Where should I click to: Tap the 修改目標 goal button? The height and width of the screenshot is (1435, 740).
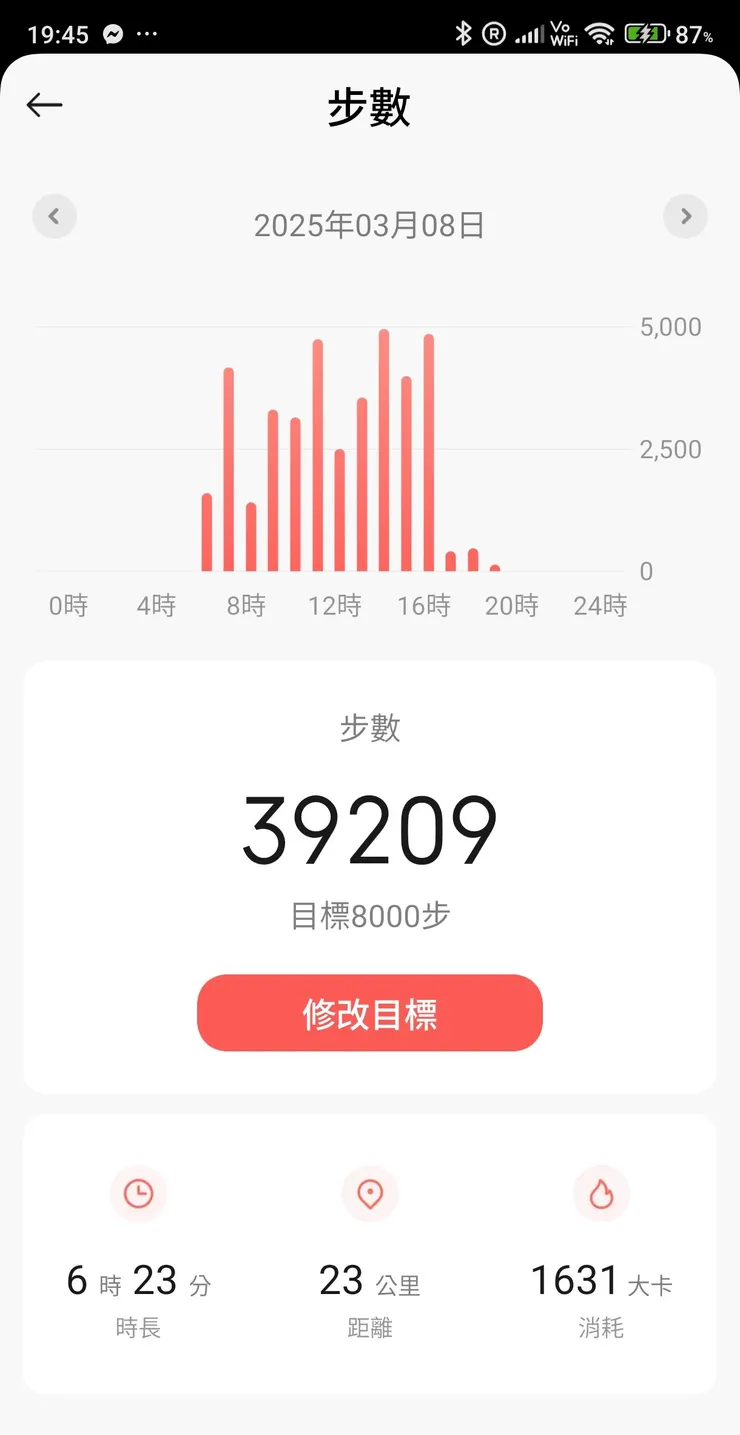point(370,1013)
